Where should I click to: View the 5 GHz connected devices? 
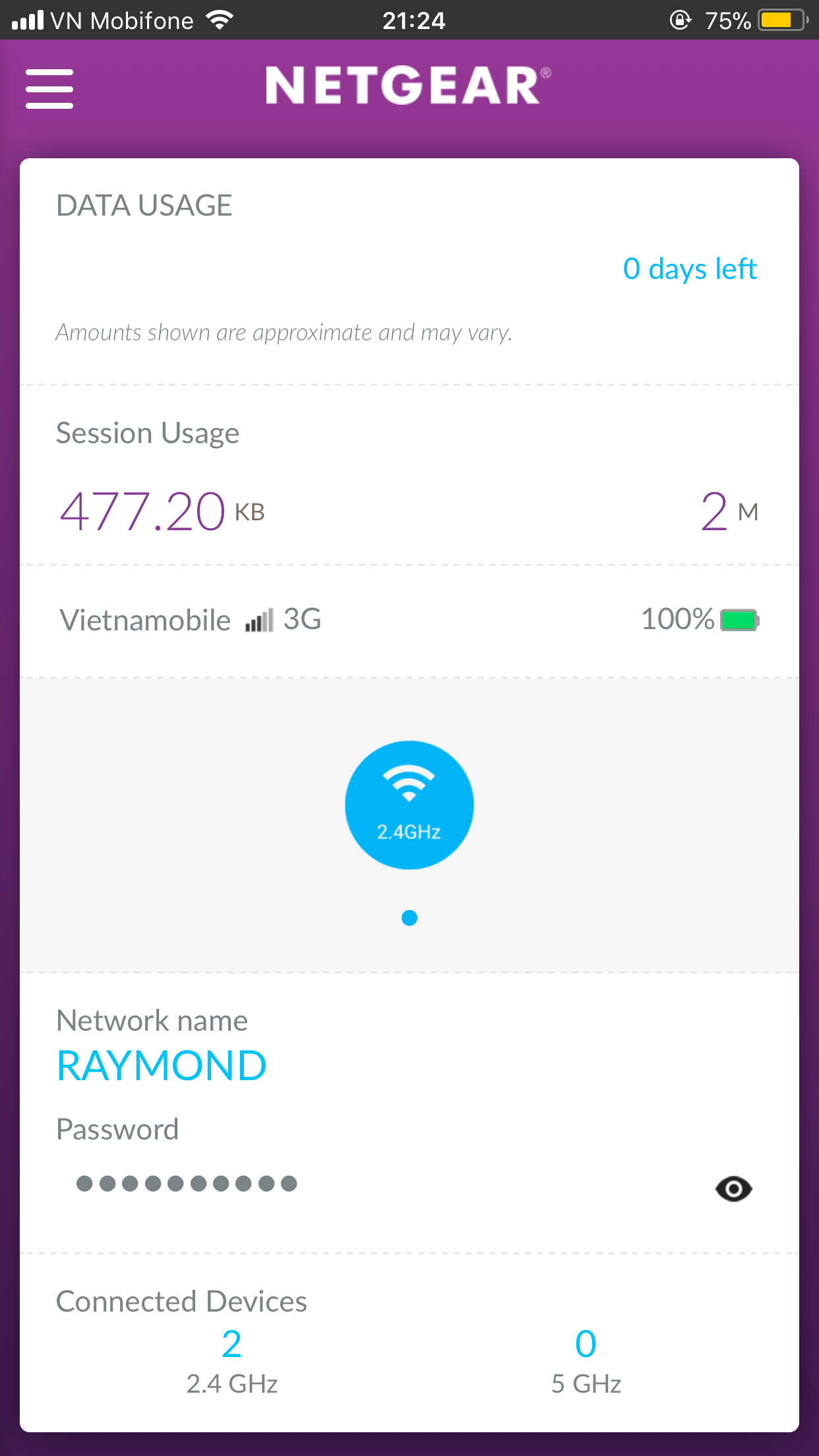coord(586,1361)
